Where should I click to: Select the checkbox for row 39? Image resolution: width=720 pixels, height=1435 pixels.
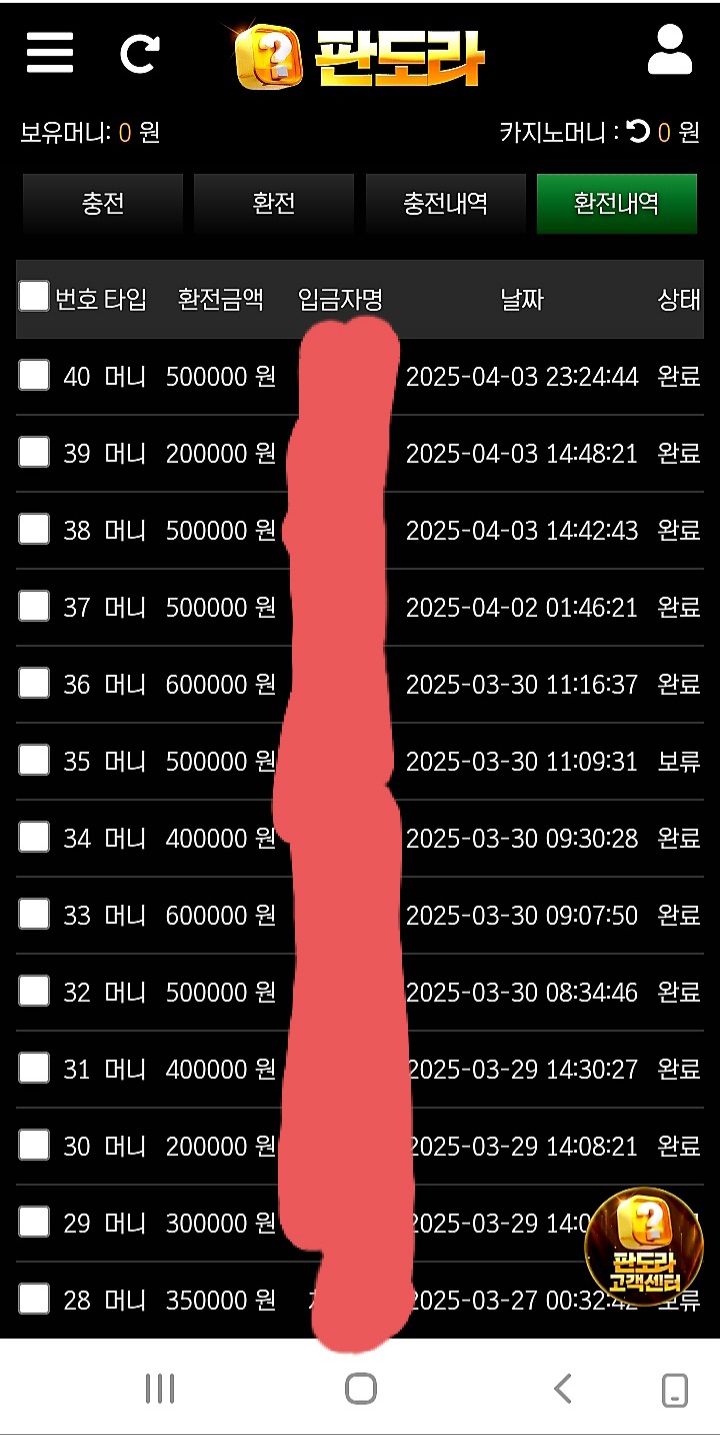coord(34,453)
